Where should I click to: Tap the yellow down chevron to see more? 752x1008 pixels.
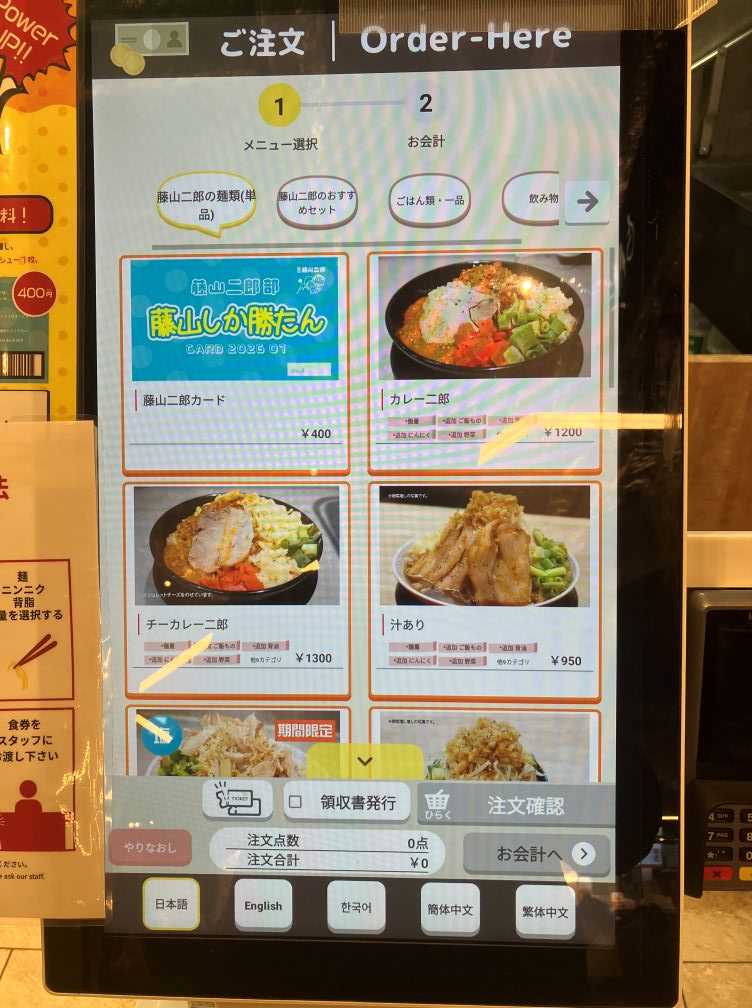point(364,762)
